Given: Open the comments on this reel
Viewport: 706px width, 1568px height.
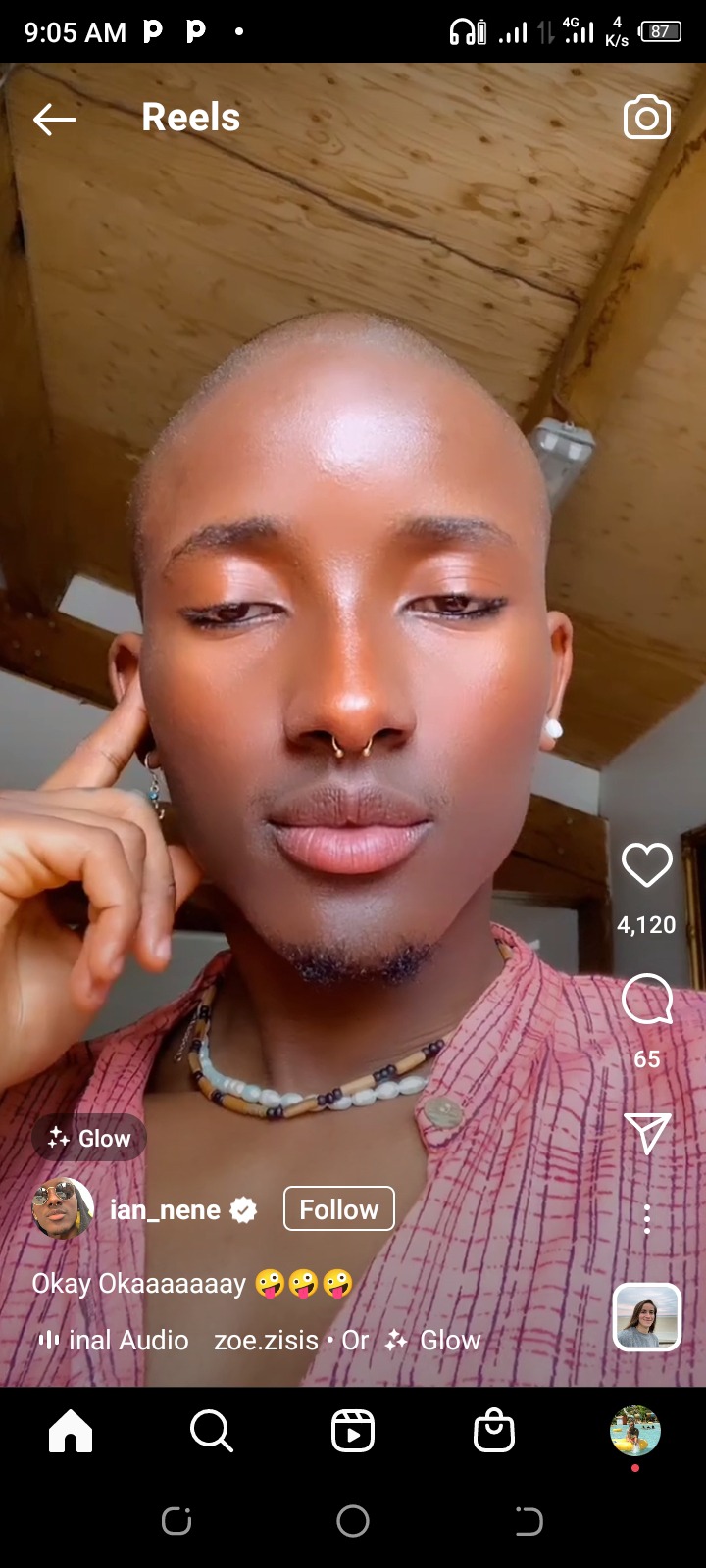Looking at the screenshot, I should pos(647,1000).
